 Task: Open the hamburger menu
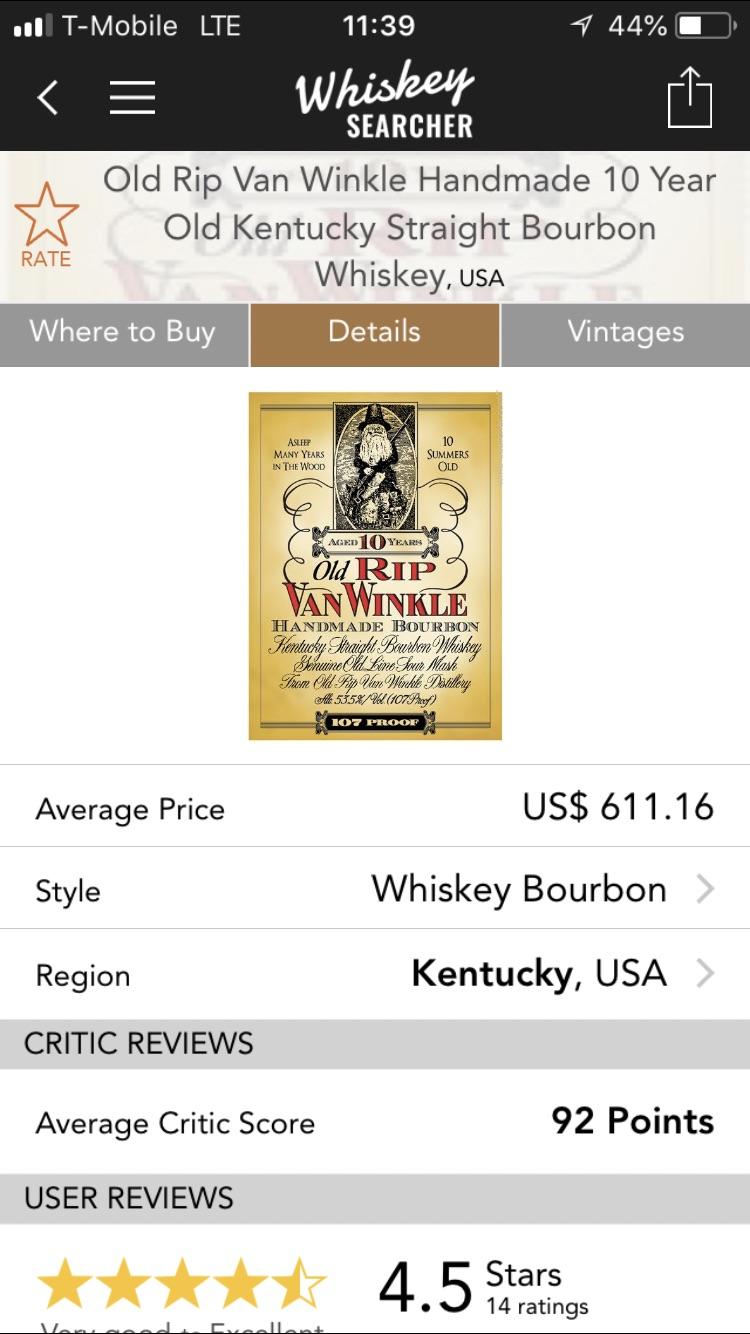[132, 98]
